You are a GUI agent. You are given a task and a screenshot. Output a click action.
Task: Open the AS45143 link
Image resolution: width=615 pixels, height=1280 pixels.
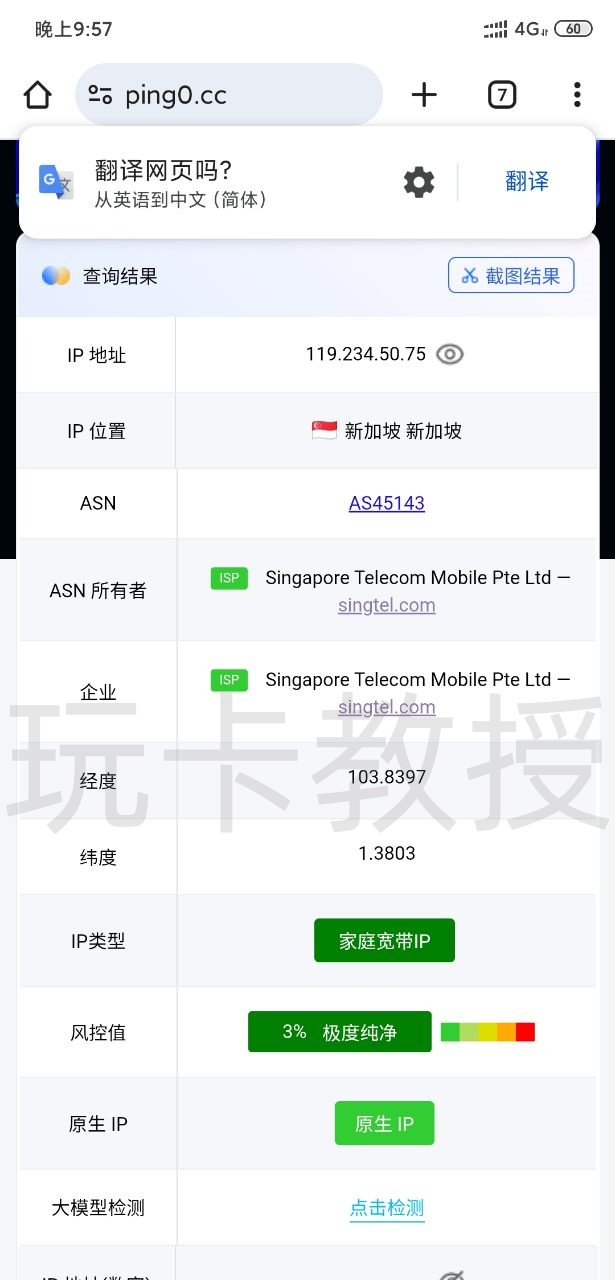coord(386,503)
